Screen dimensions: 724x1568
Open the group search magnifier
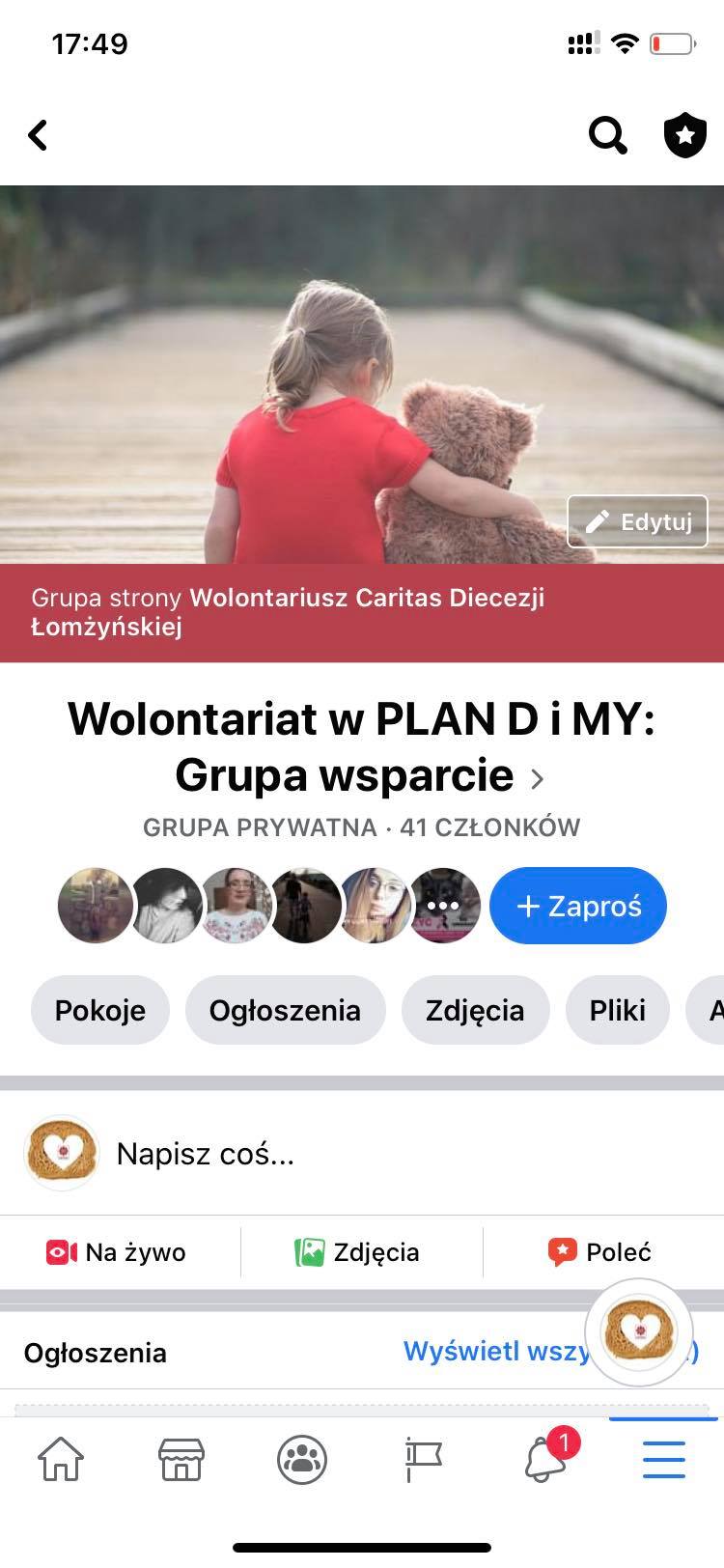tap(607, 135)
